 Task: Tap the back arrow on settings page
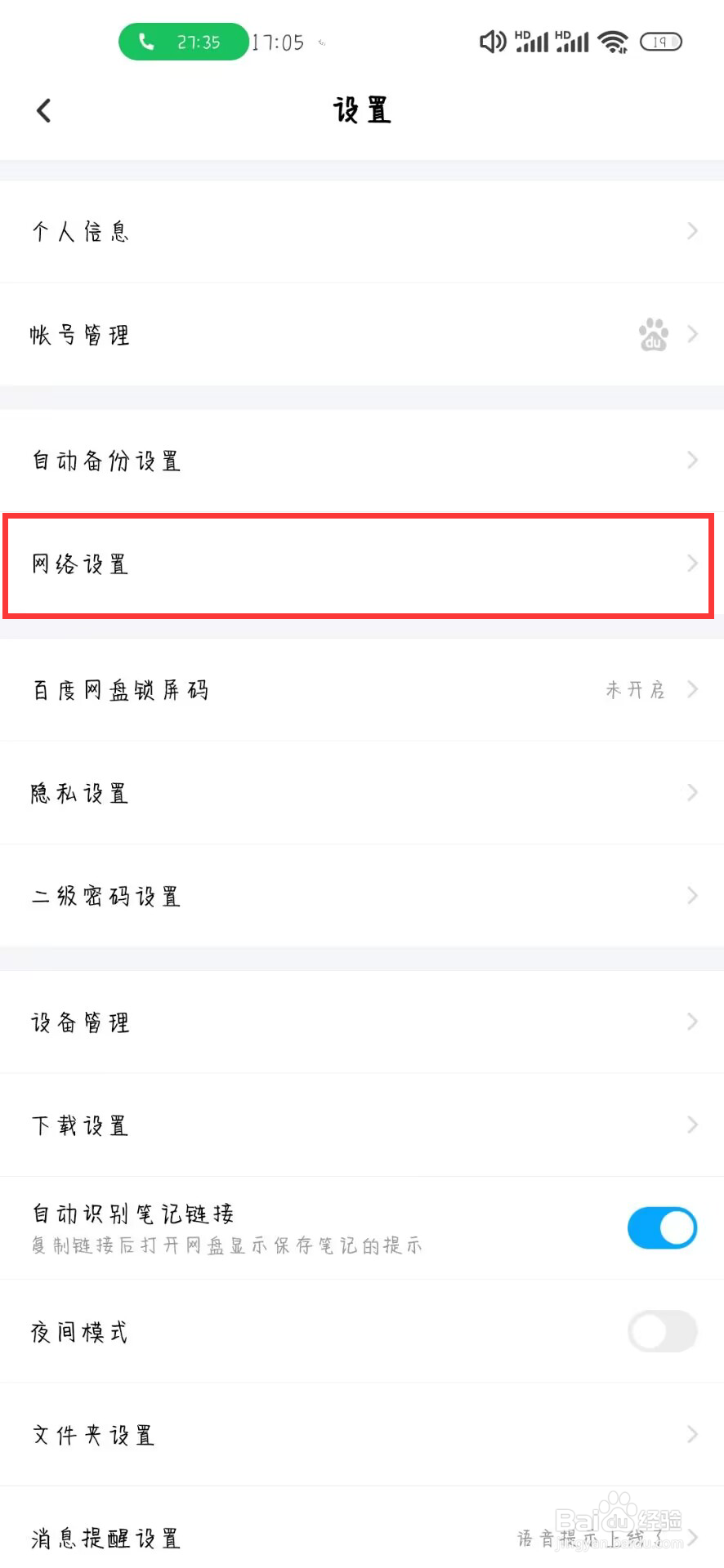[42, 110]
